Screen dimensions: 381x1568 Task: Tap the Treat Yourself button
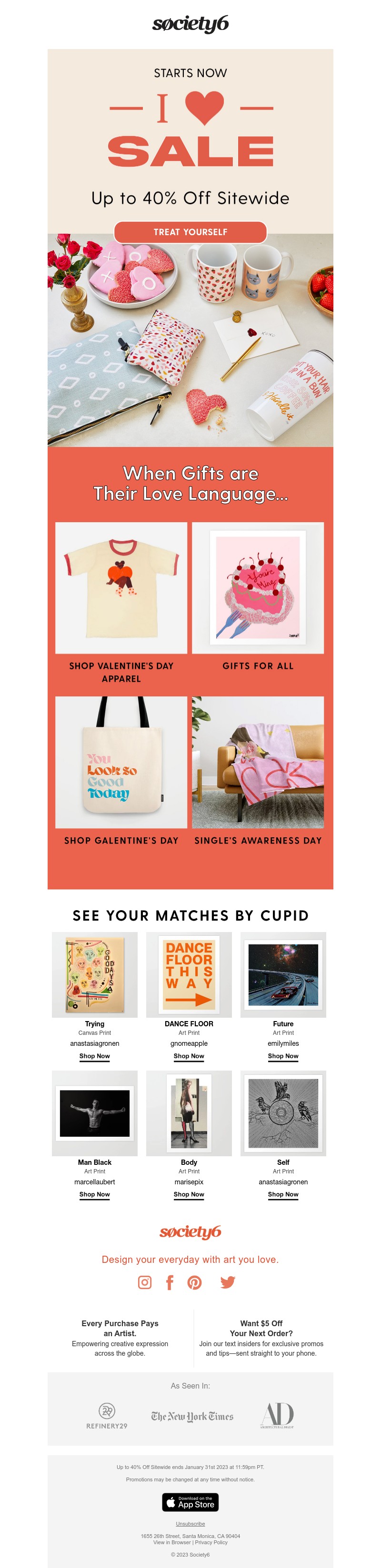[190, 232]
